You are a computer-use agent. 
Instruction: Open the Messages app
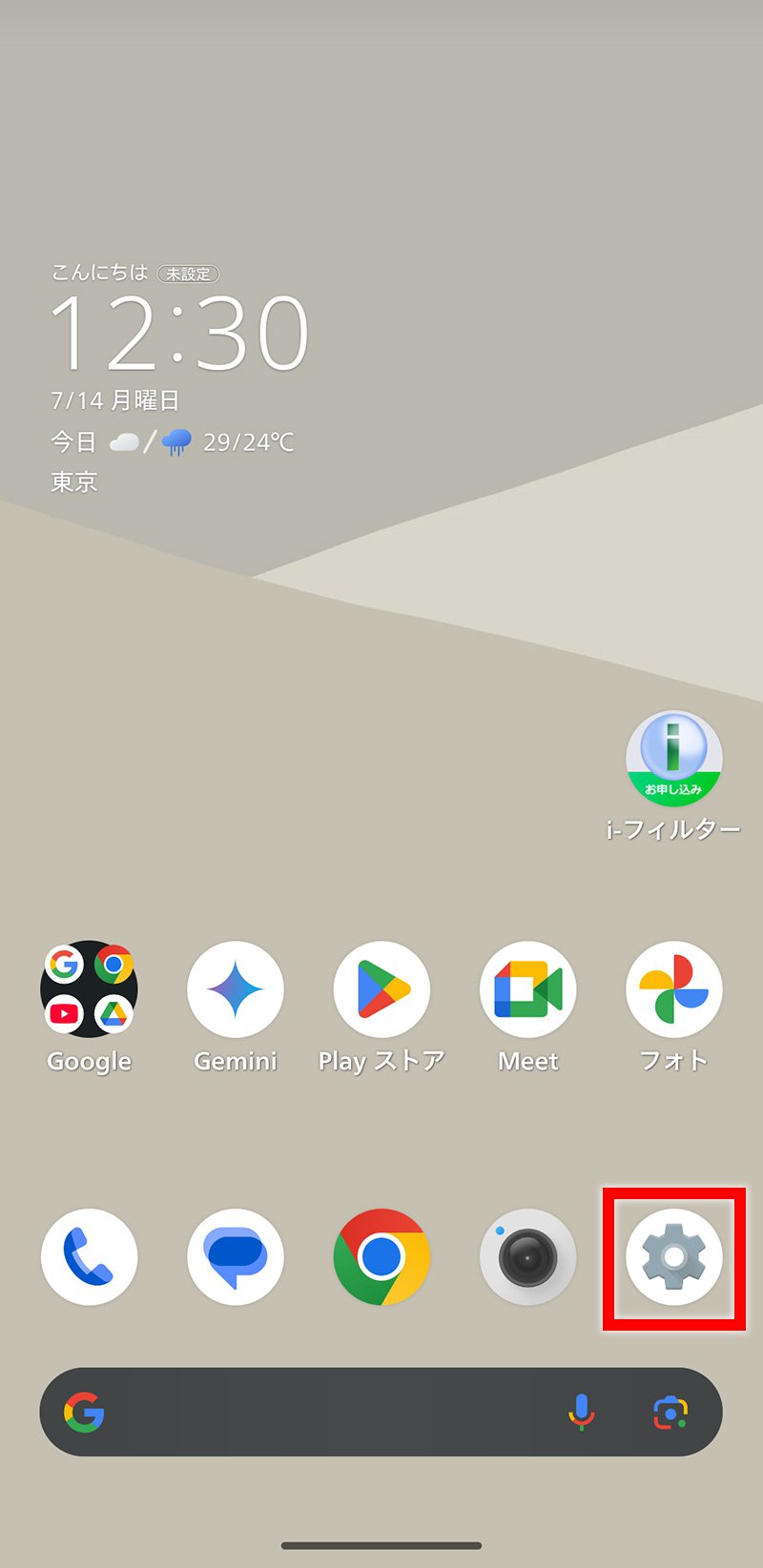(x=236, y=1257)
